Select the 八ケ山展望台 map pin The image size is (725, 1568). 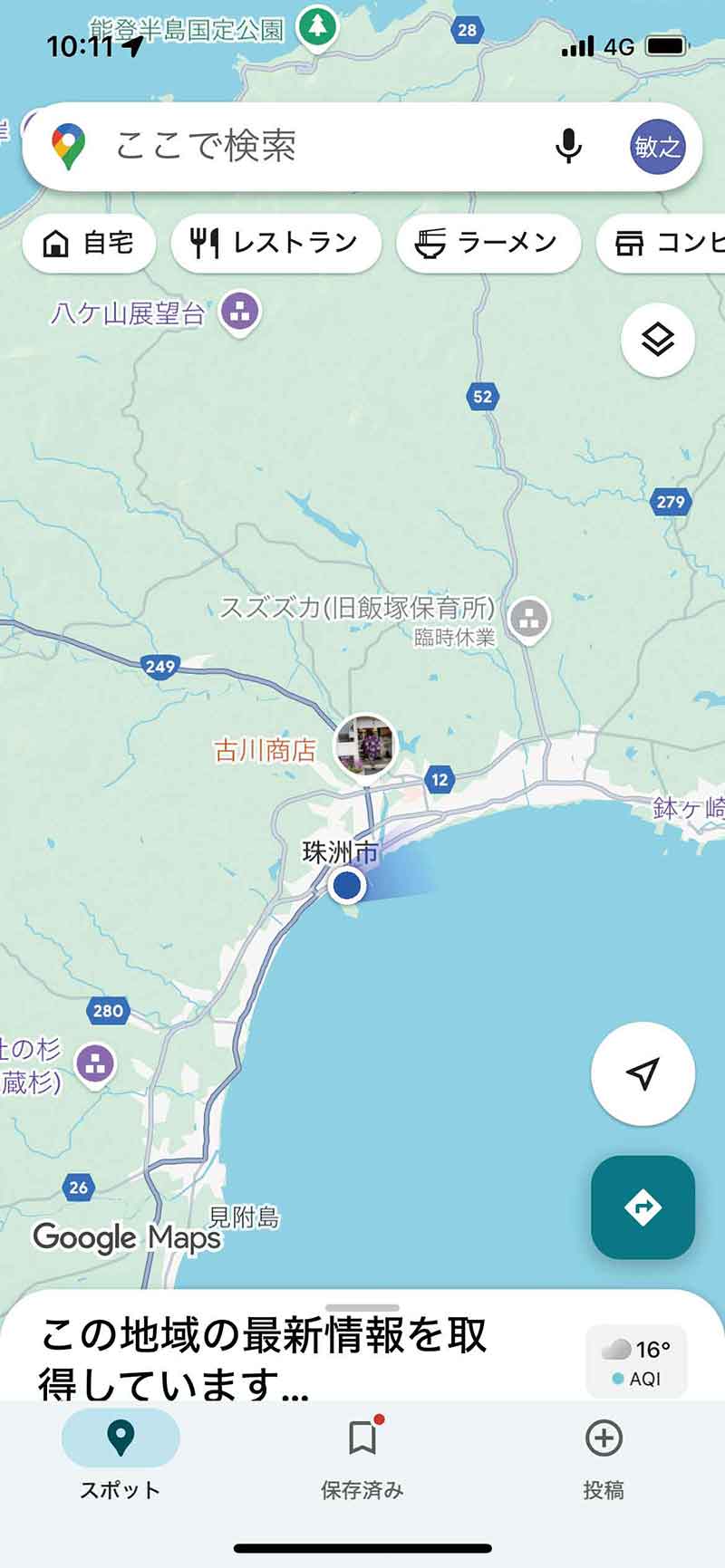pyautogui.click(x=240, y=313)
